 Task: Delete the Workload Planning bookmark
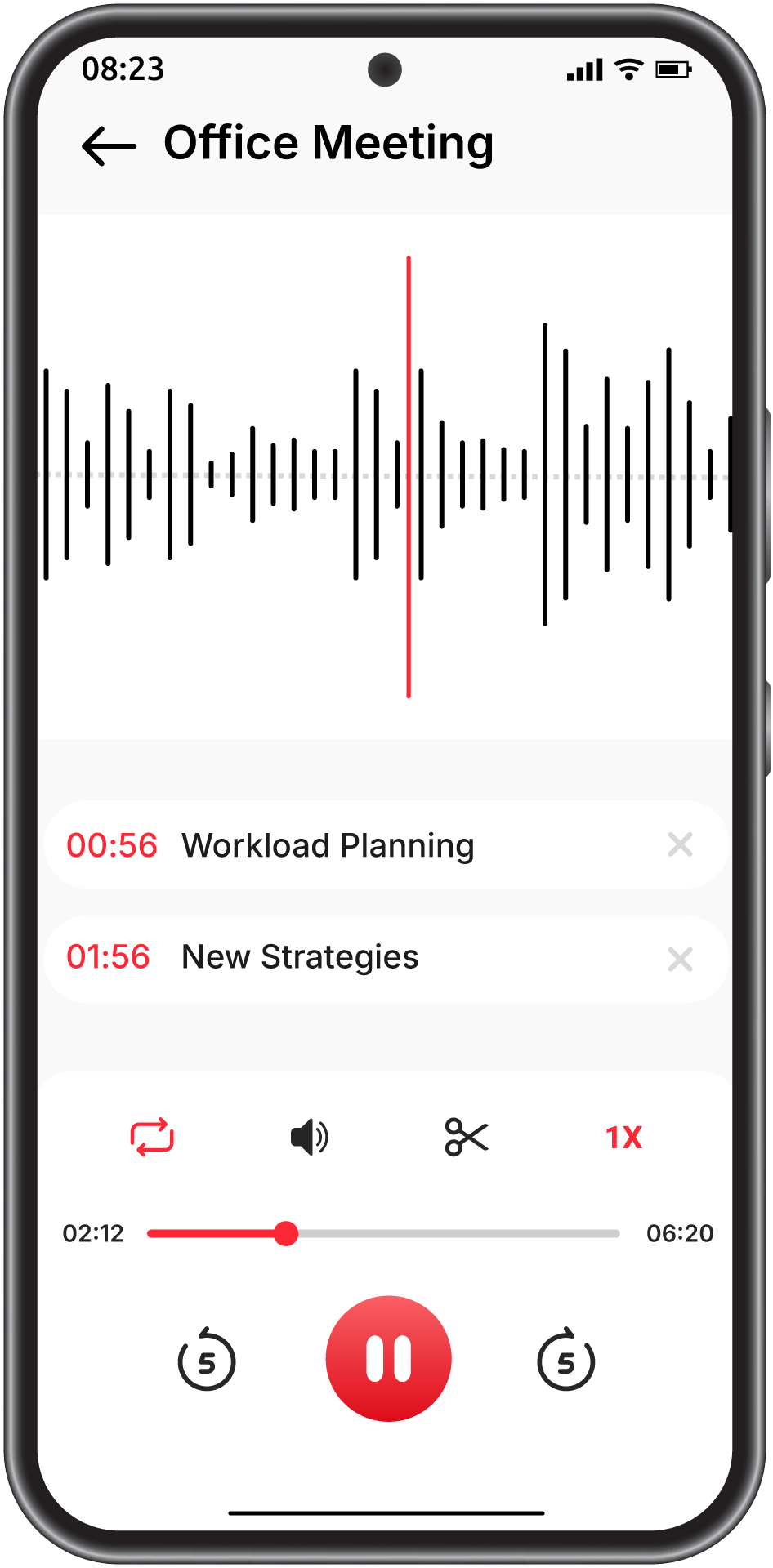(x=680, y=845)
